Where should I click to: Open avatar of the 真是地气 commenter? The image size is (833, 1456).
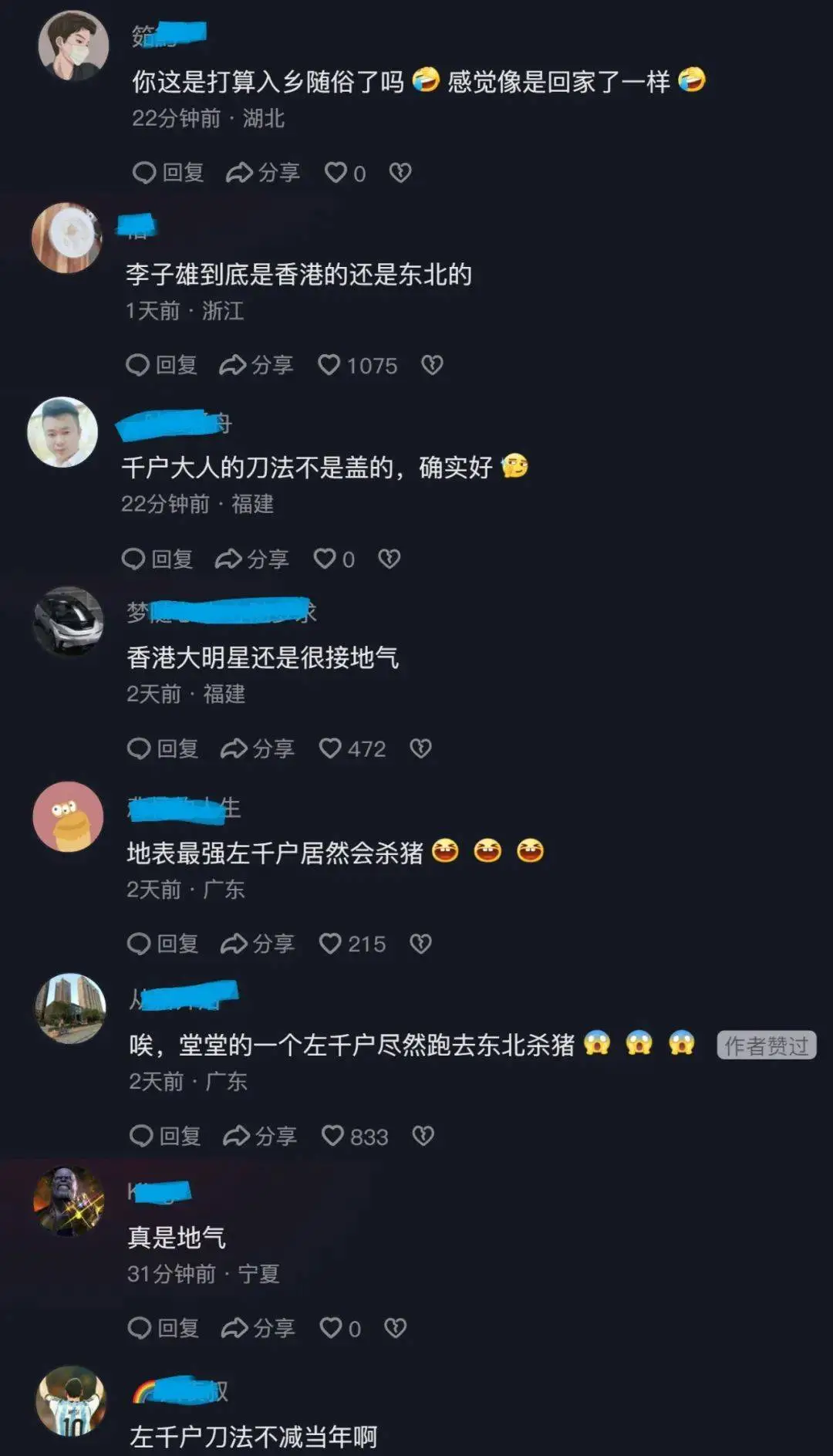pos(69,1201)
